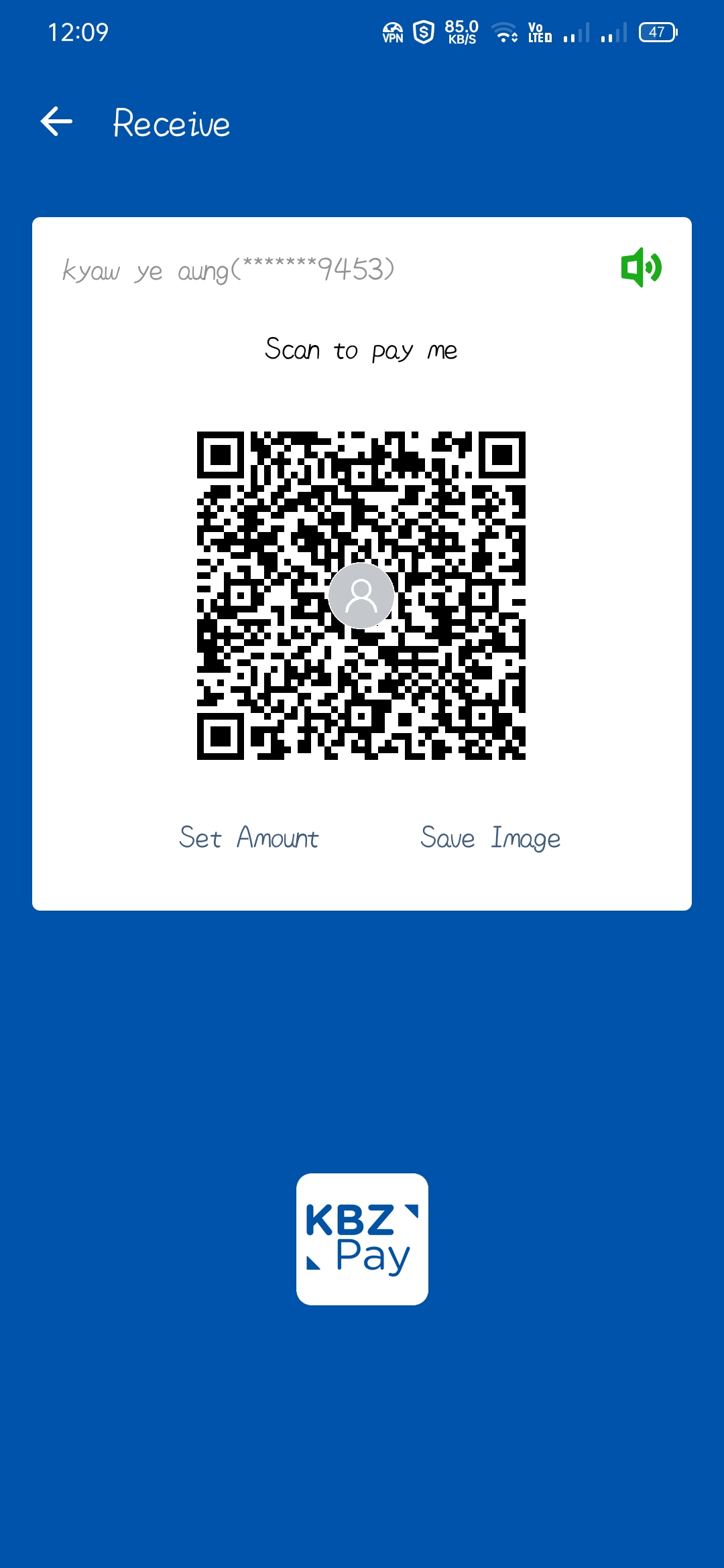Go back from the Receive screen
Image resolution: width=724 pixels, height=1568 pixels.
tap(57, 122)
